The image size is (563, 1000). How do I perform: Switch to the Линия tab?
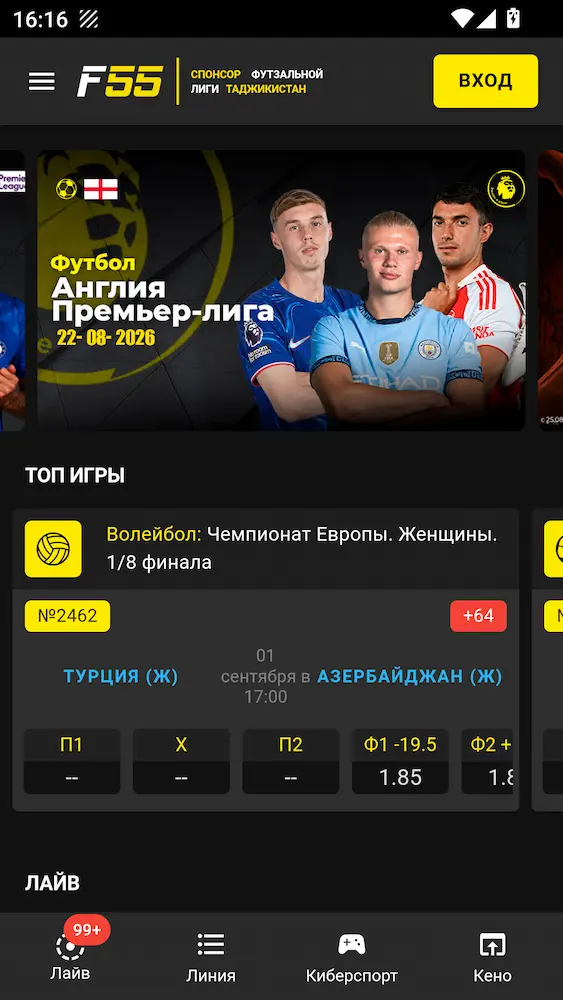[211, 958]
